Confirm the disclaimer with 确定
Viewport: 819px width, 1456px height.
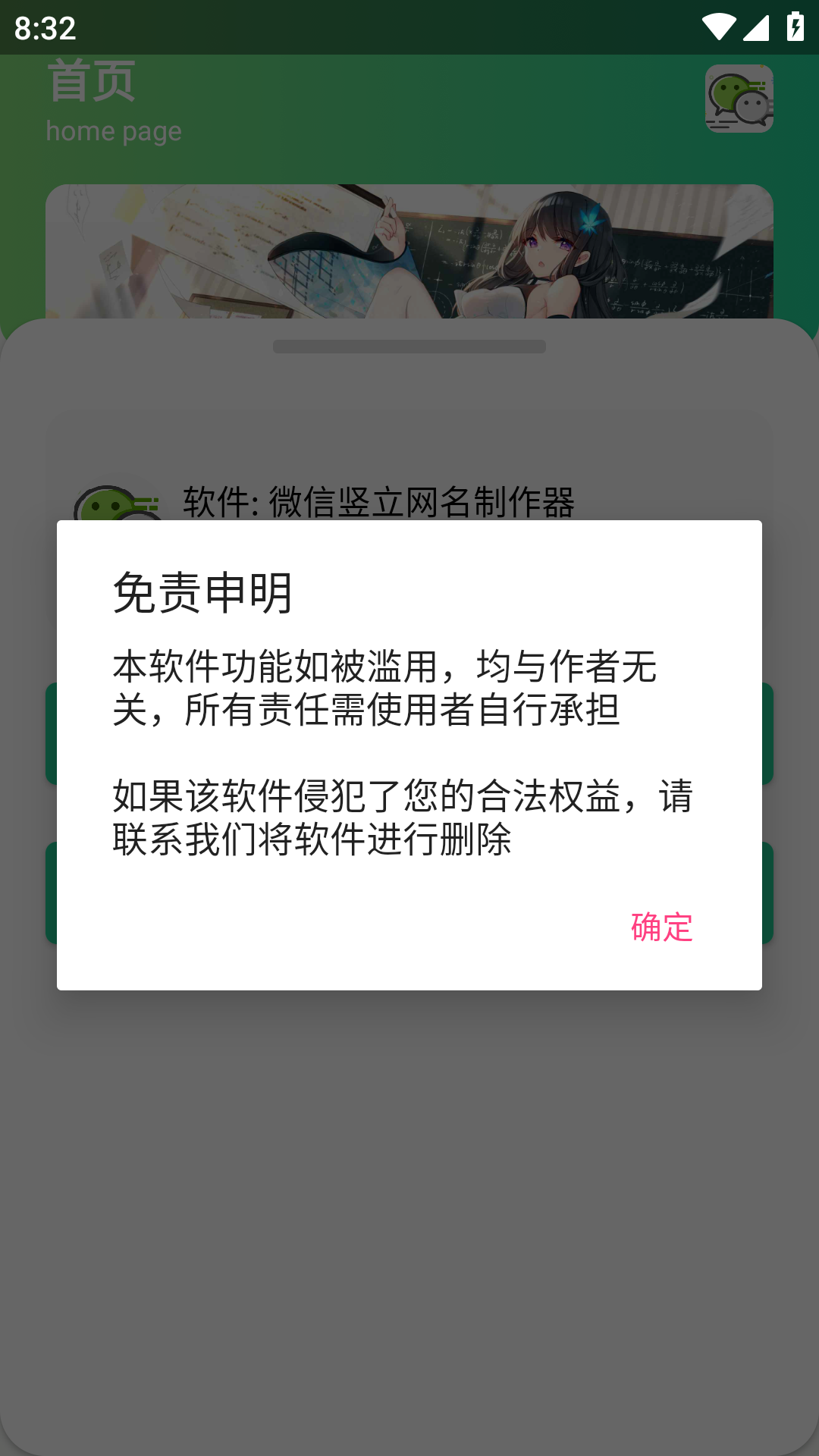click(661, 927)
